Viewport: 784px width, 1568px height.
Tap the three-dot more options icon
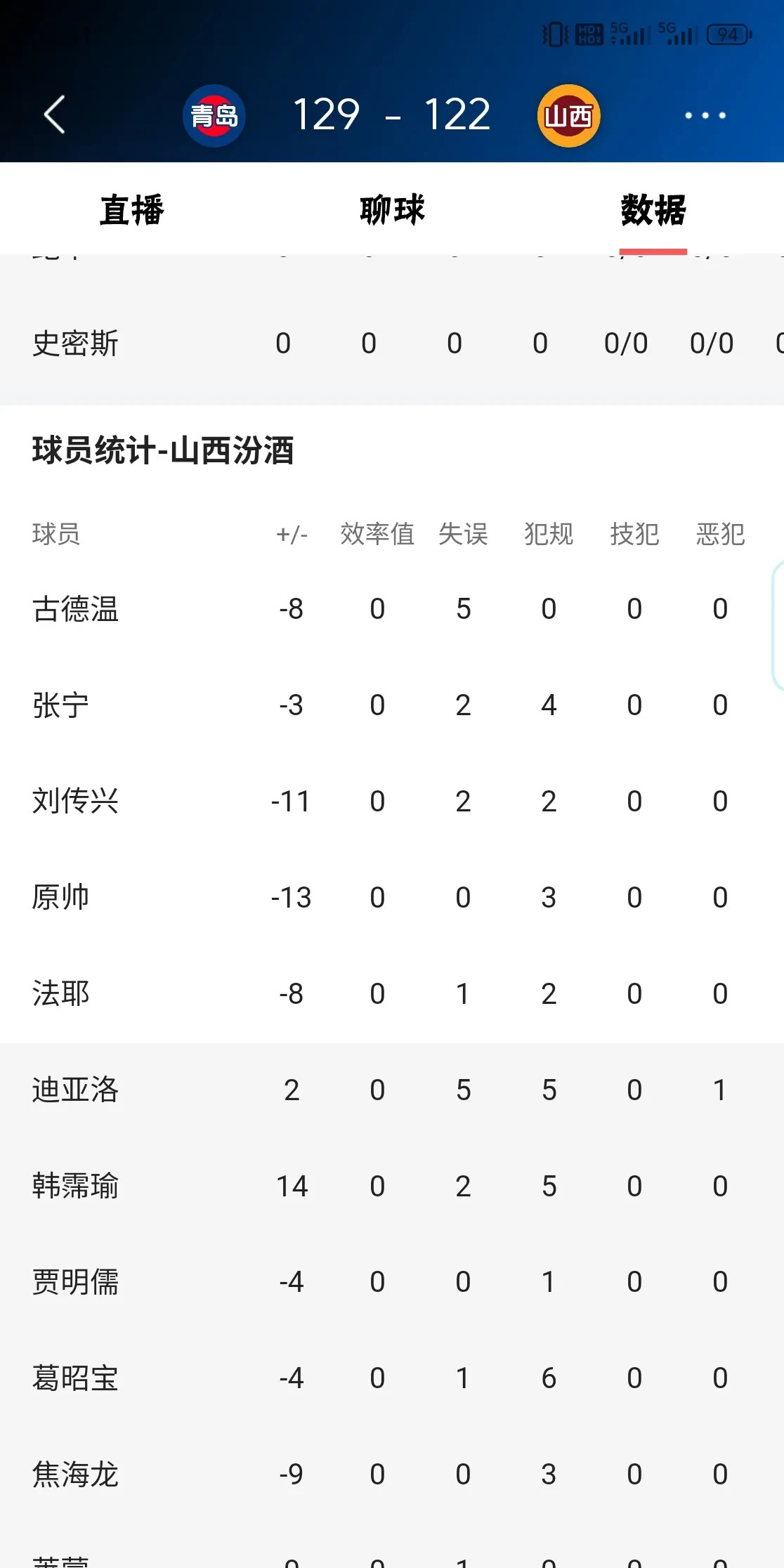pos(703,115)
